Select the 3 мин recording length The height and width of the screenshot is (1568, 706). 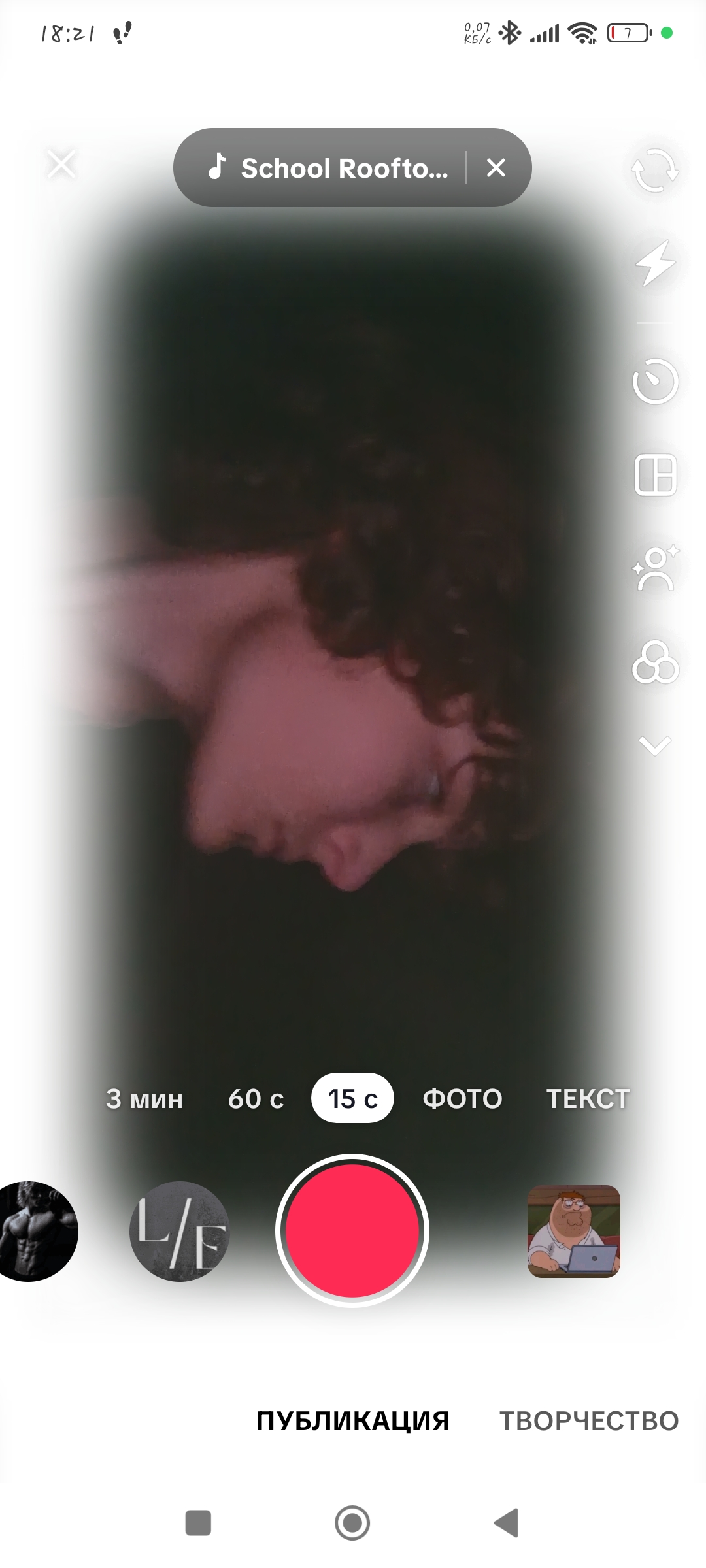144,1099
